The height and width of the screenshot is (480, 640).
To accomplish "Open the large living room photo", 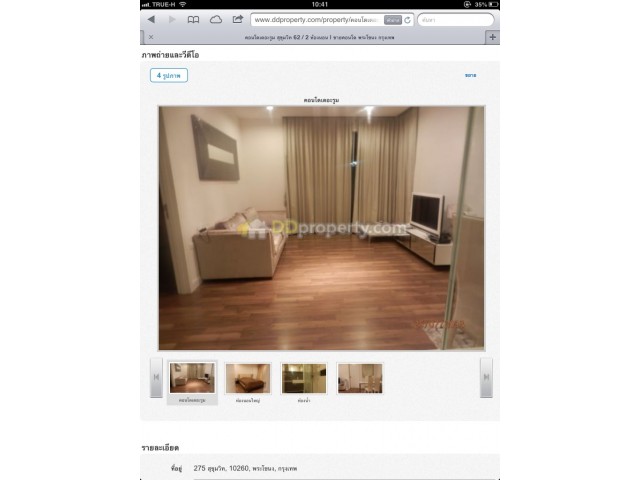I will click(321, 228).
